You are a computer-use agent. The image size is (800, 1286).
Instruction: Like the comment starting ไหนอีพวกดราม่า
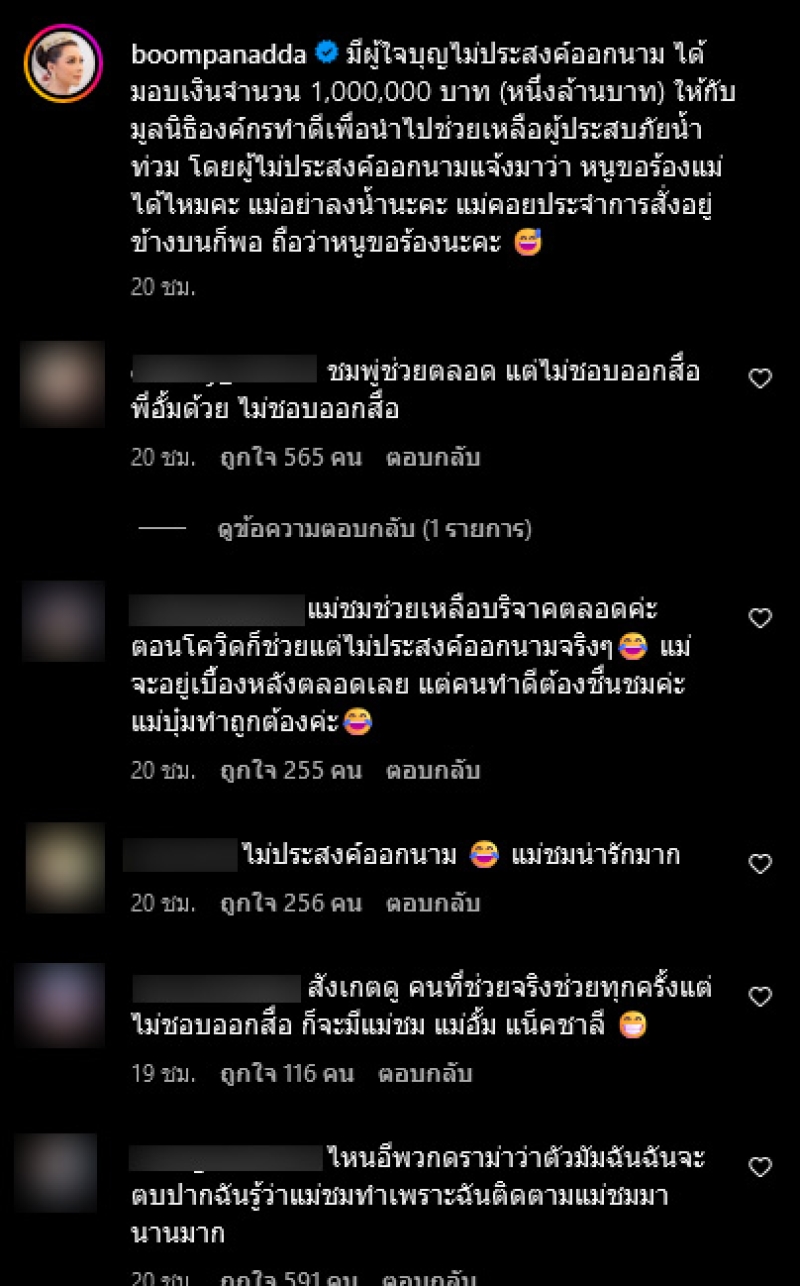760,1166
